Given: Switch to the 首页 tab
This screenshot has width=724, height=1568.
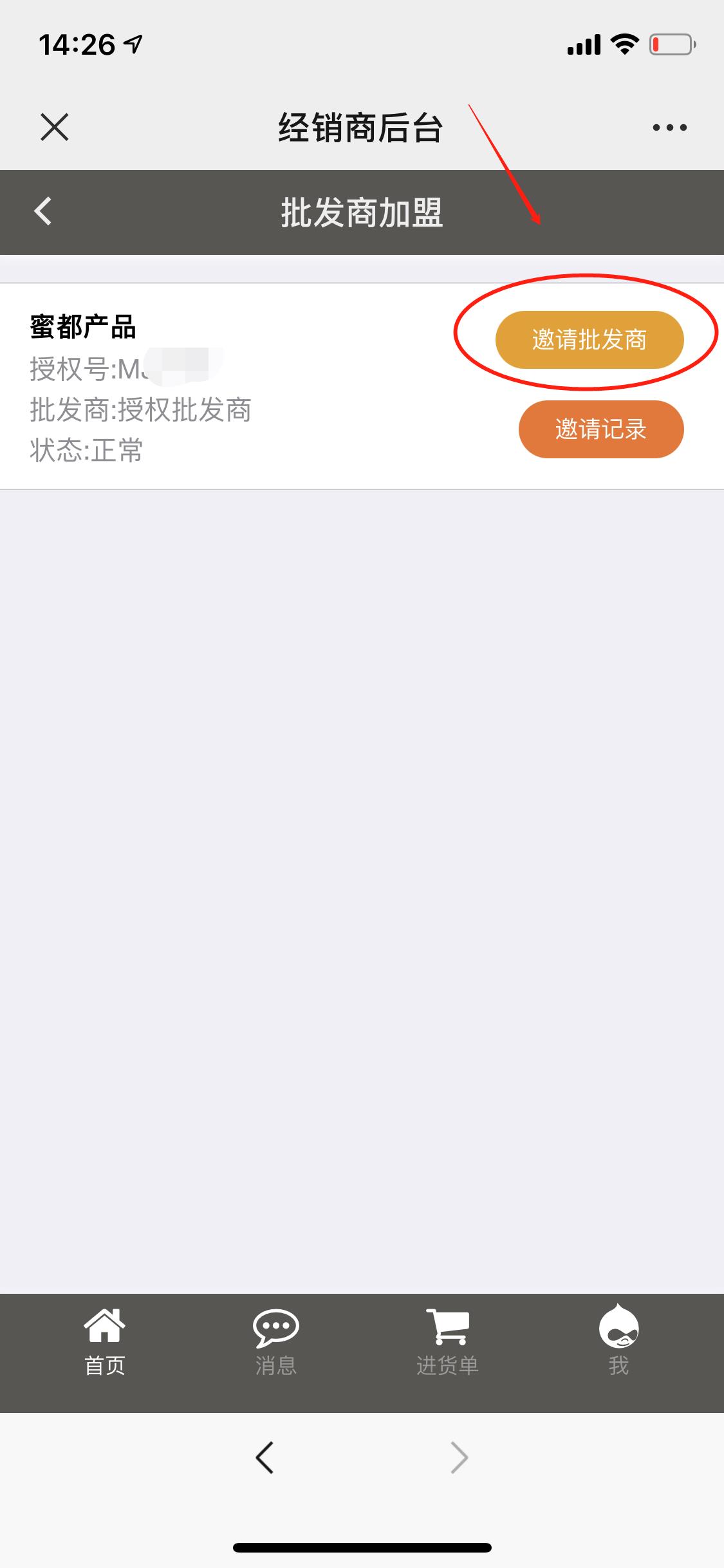Looking at the screenshot, I should point(105,1342).
